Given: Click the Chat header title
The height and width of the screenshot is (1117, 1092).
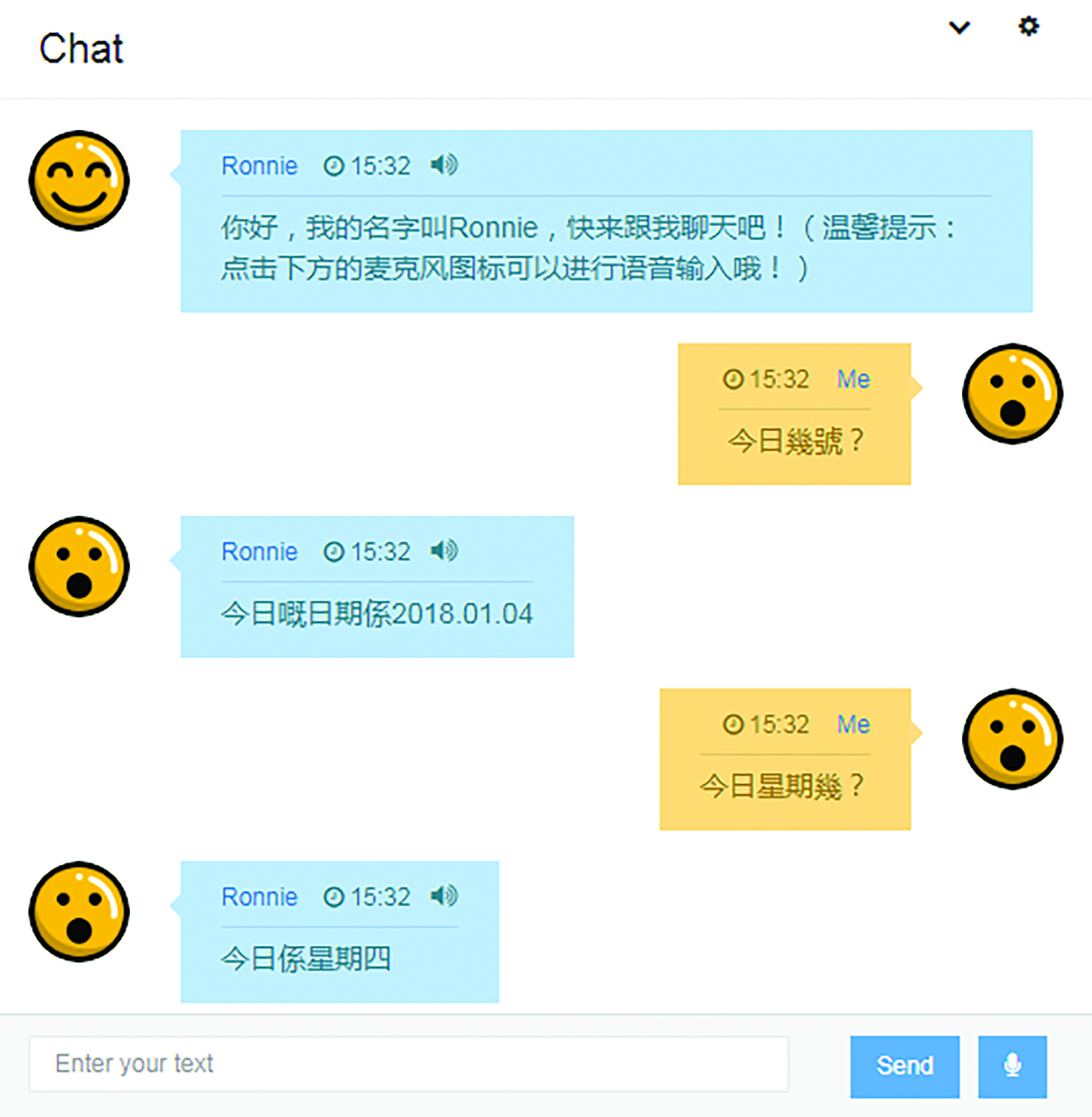Looking at the screenshot, I should 80,48.
